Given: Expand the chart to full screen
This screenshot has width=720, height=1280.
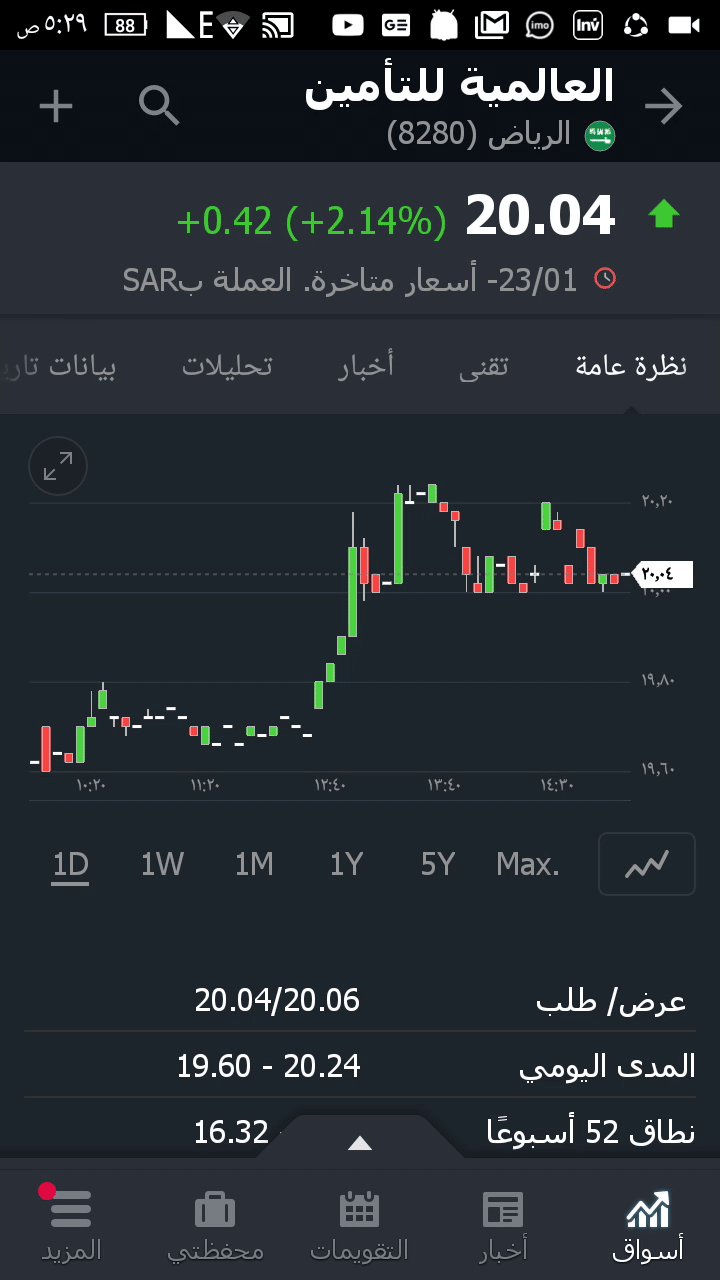Looking at the screenshot, I should (58, 466).
